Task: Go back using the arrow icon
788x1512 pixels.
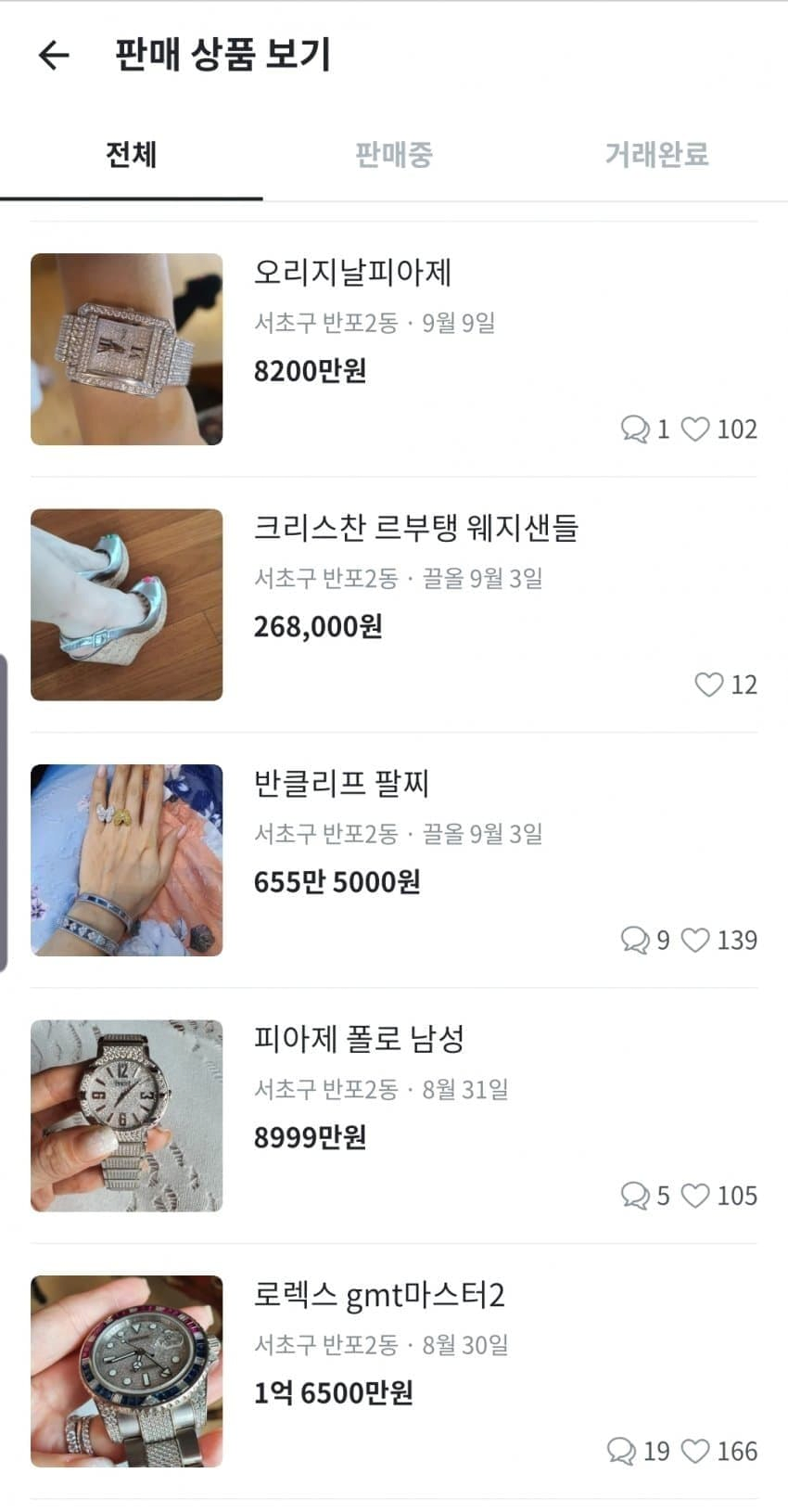Action: (x=54, y=56)
